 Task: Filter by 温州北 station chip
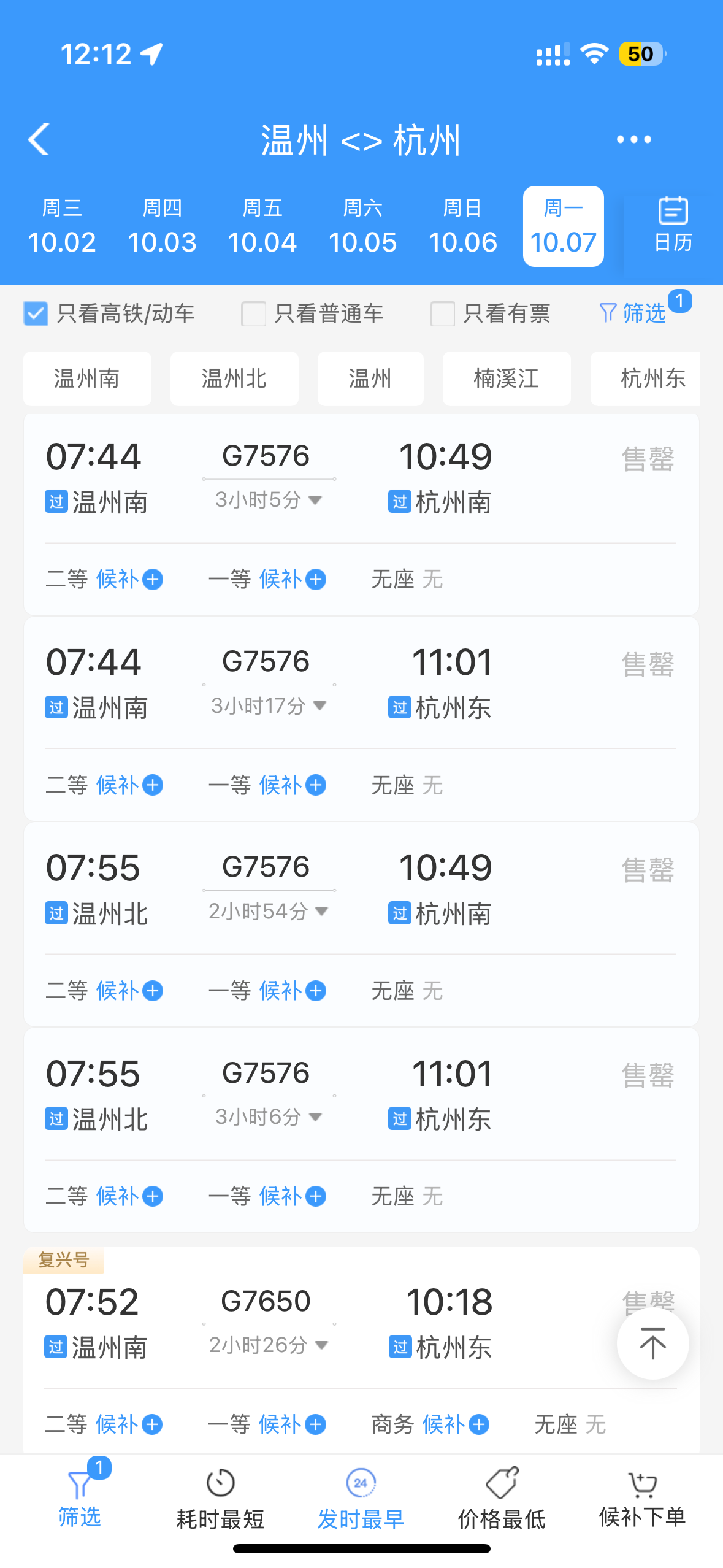(234, 379)
